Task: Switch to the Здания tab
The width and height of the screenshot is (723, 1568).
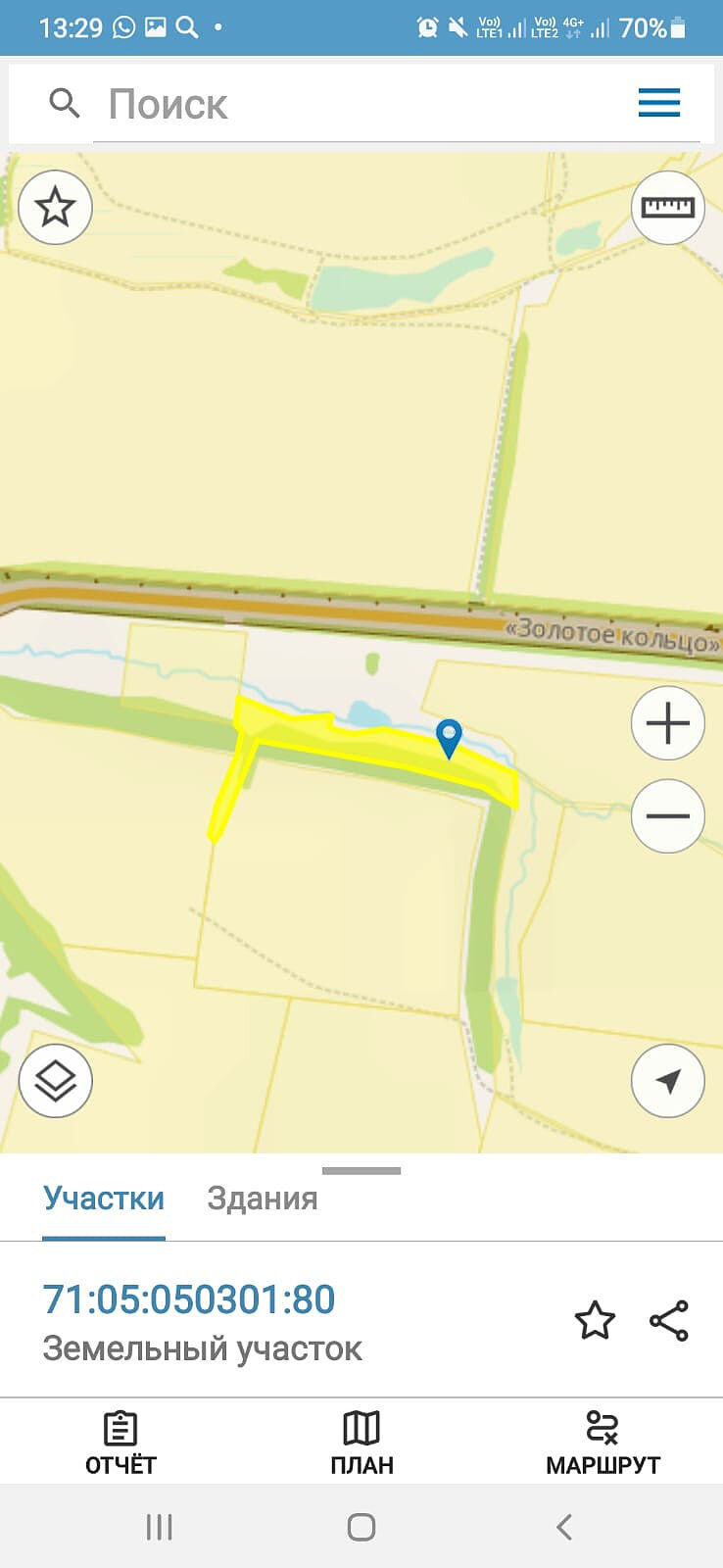Action: [263, 1199]
